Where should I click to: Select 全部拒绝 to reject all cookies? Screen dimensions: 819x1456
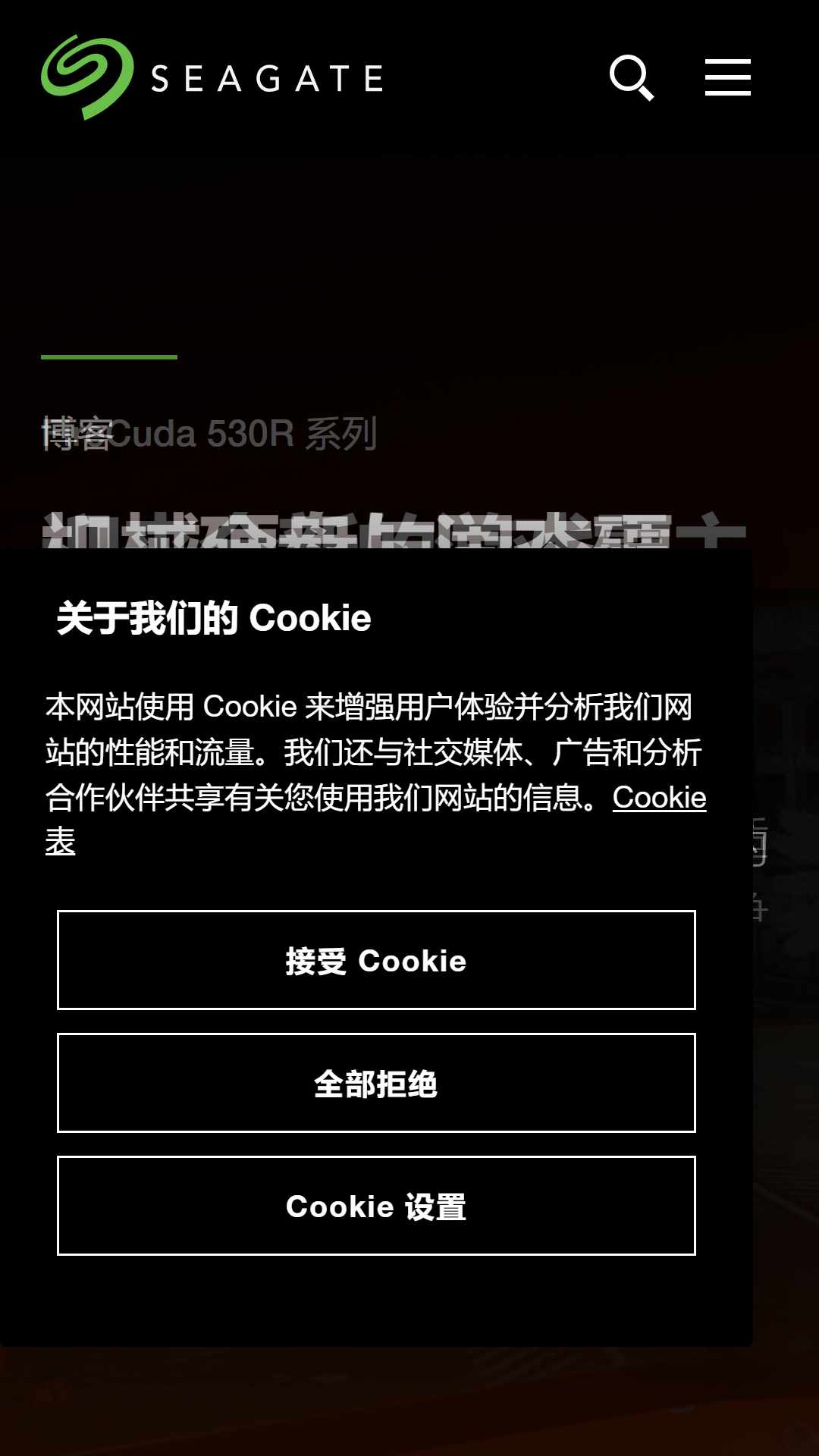376,1083
